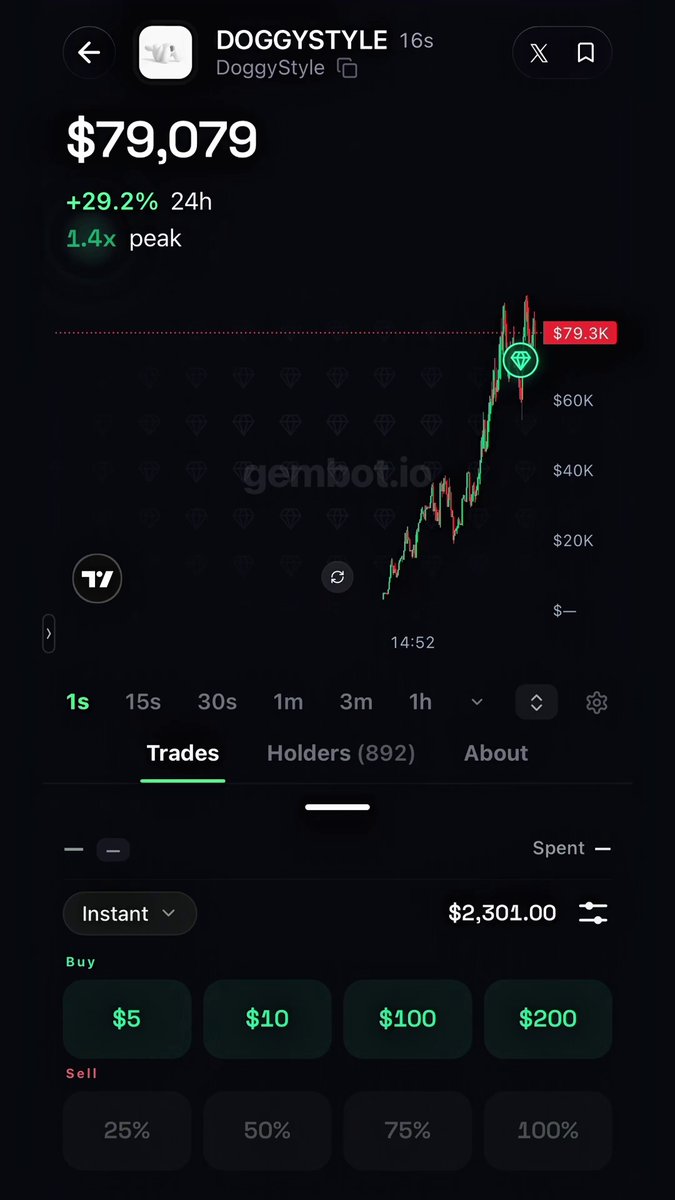
Task: Select the 15s chart interval
Action: [x=143, y=702]
